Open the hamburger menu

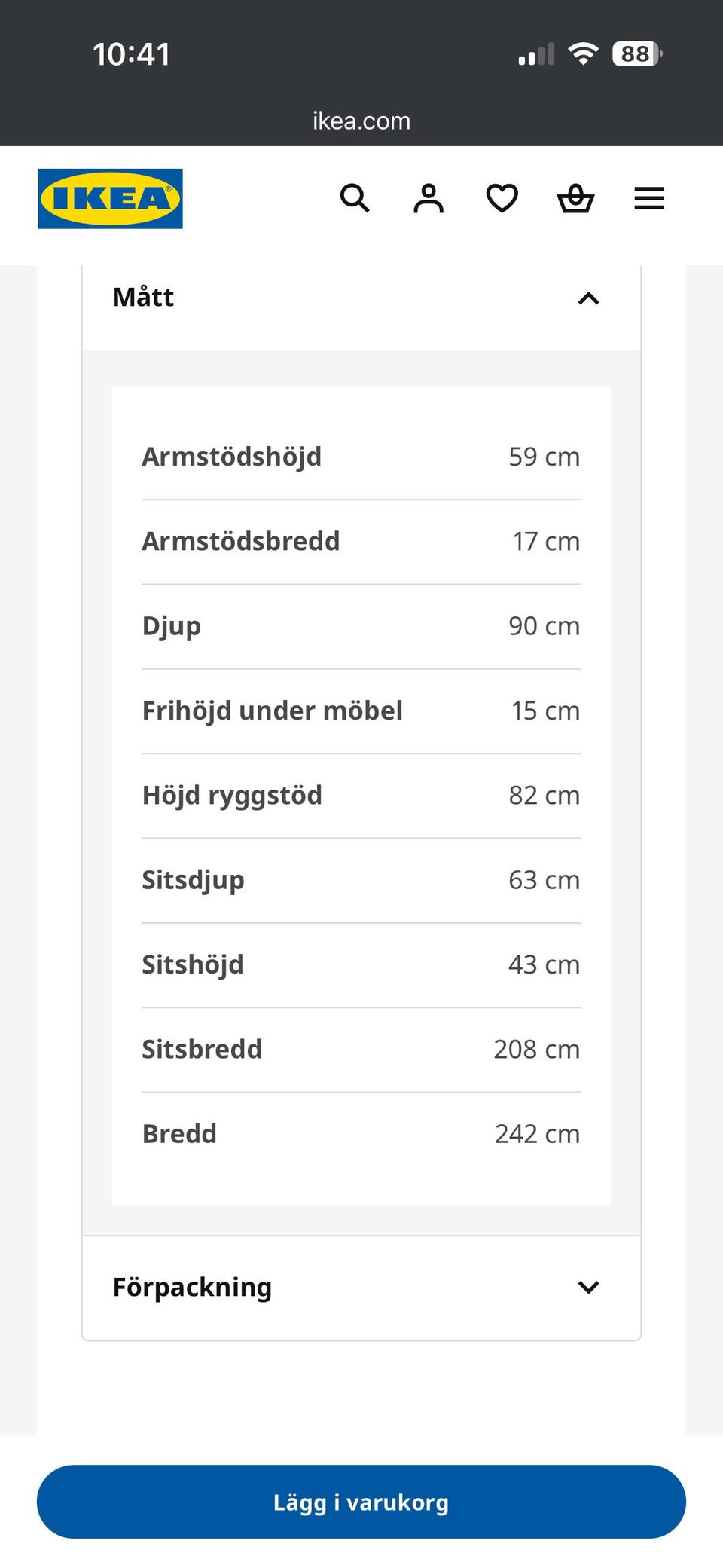[649, 198]
